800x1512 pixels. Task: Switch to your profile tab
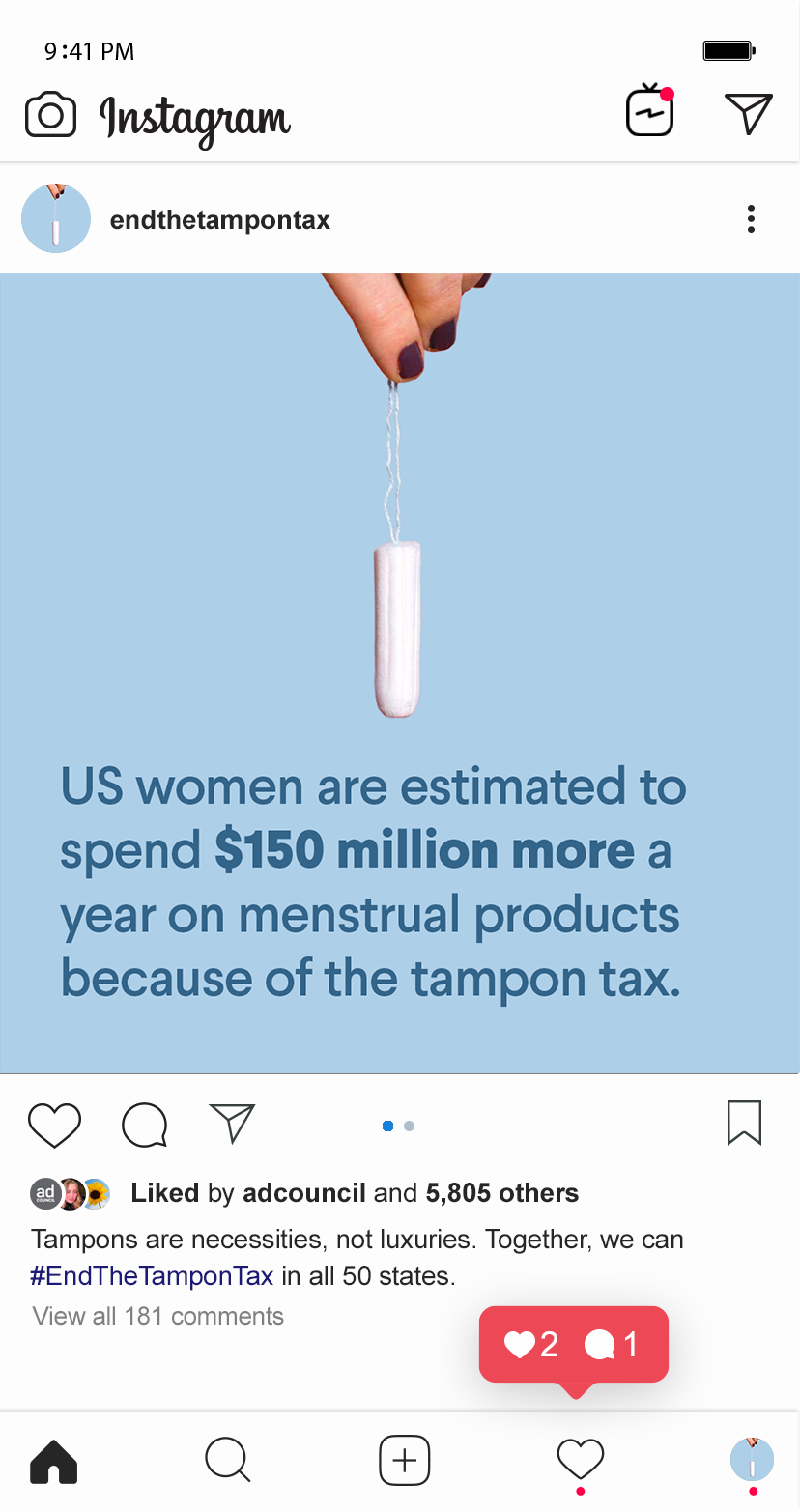pyautogui.click(x=752, y=1459)
